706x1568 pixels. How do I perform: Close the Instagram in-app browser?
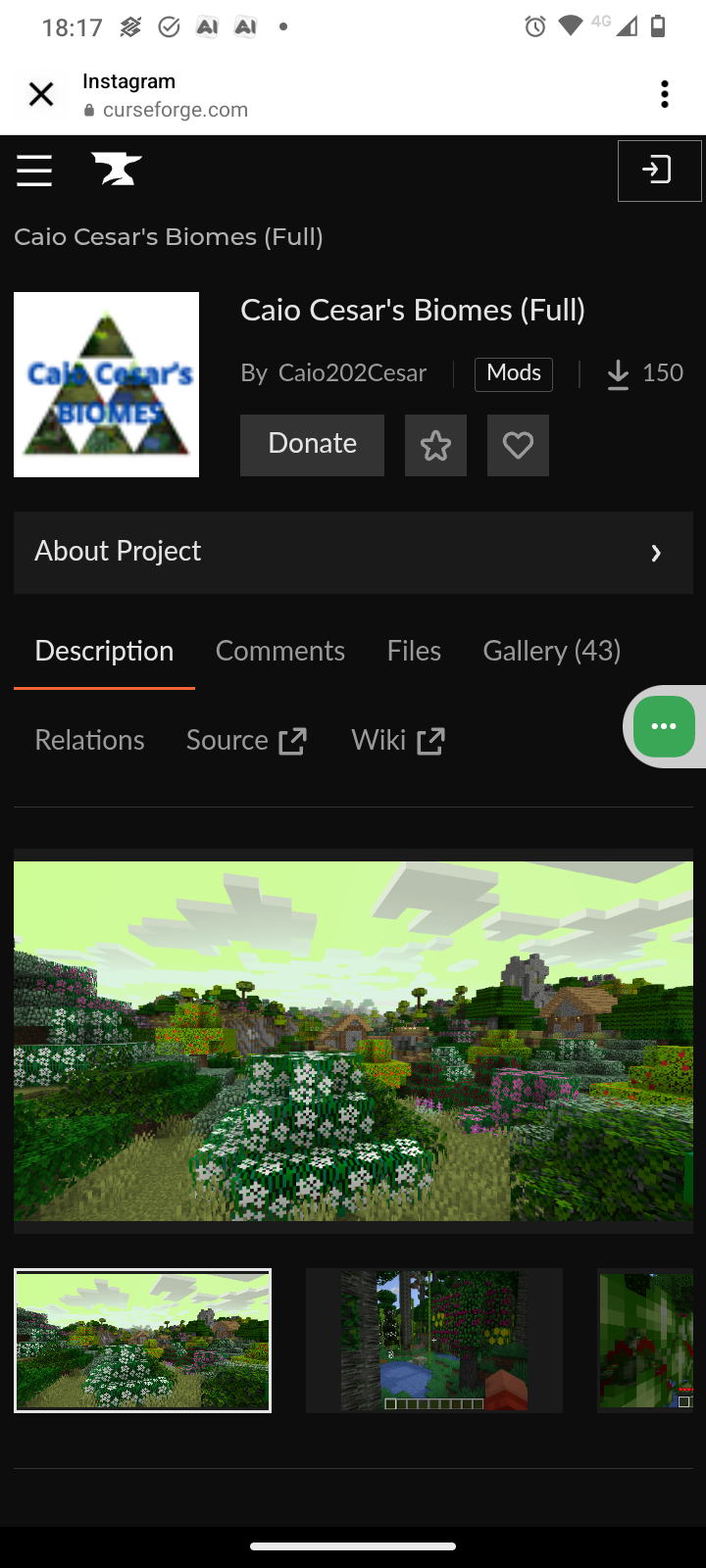(41, 93)
